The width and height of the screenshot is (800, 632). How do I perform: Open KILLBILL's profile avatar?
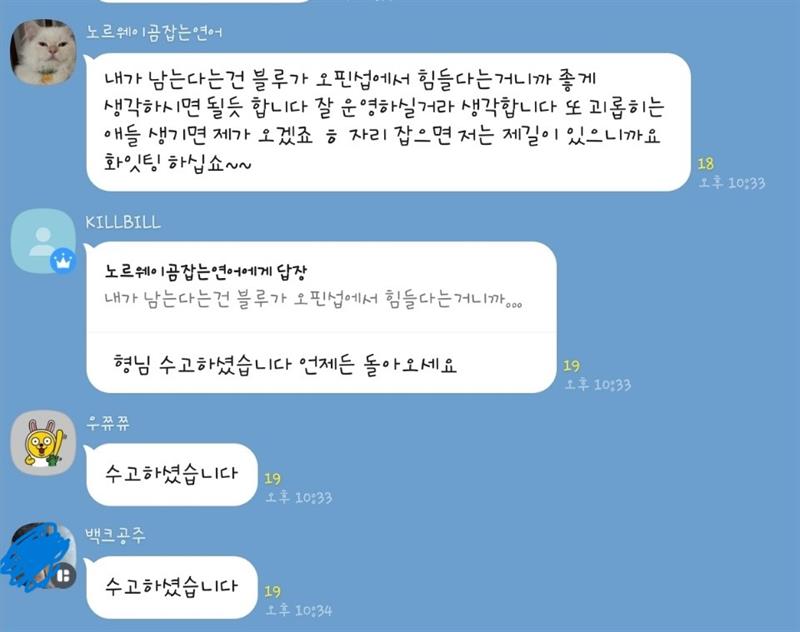point(43,240)
